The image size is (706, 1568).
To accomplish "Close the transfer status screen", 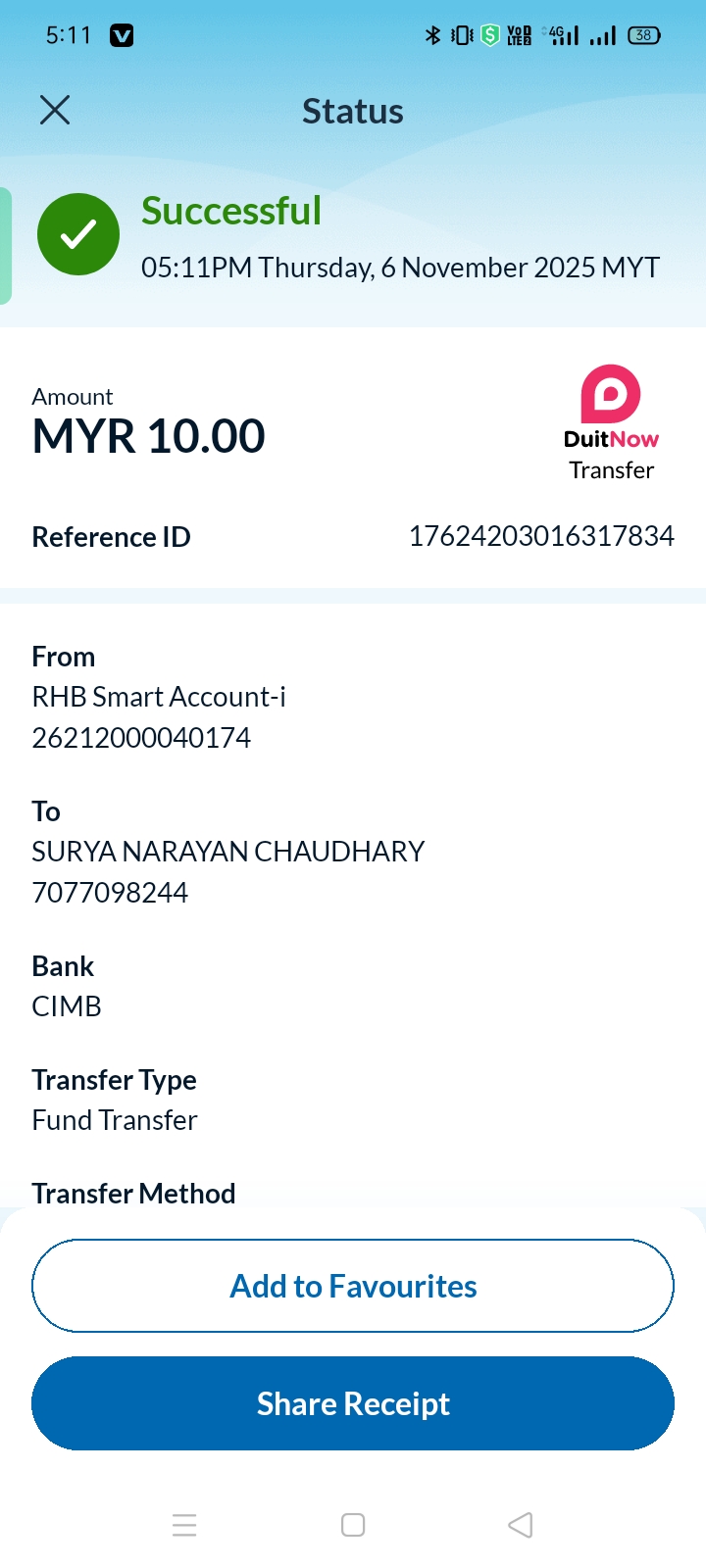I will 55,110.
